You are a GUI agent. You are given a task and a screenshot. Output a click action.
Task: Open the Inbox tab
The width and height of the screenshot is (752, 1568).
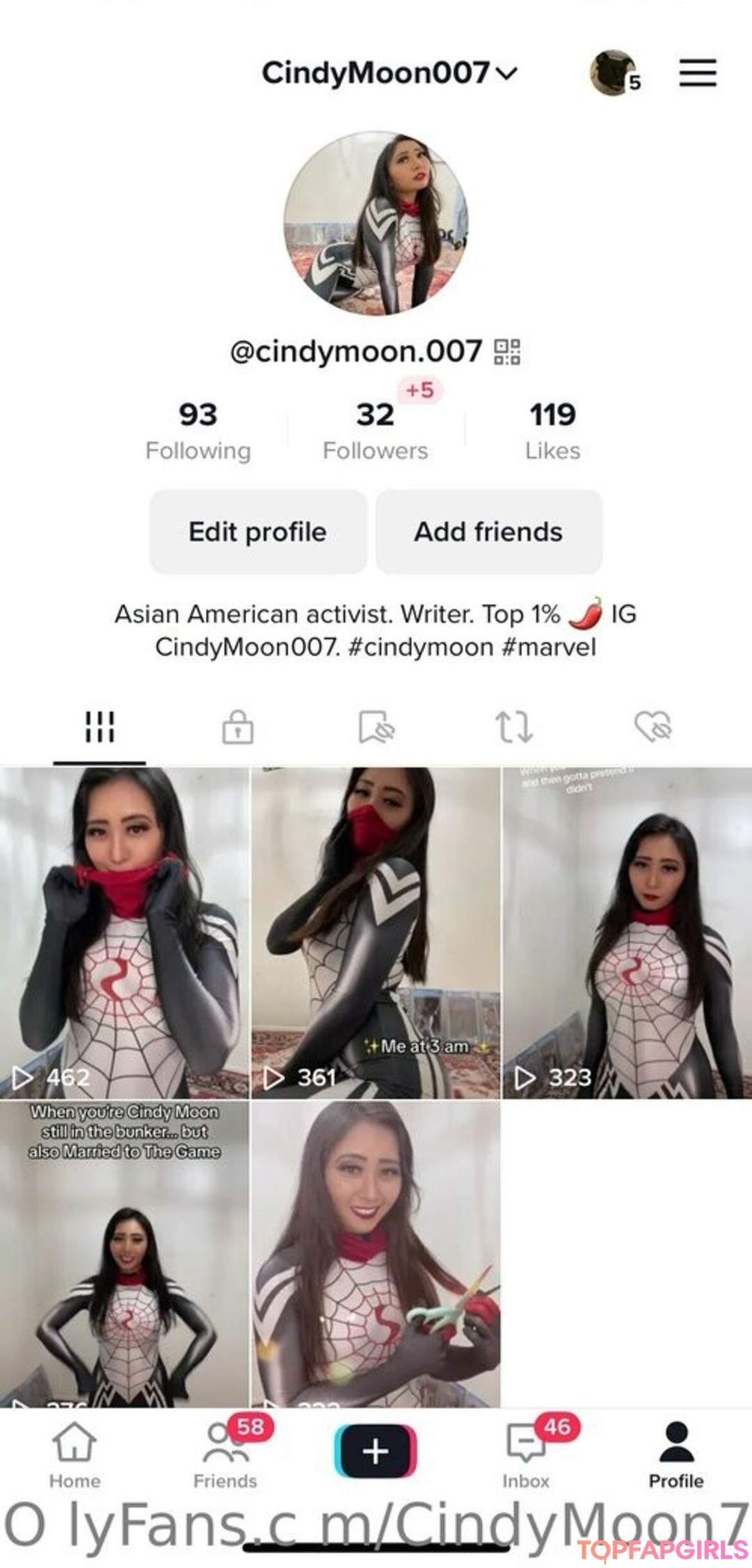pyautogui.click(x=526, y=1453)
